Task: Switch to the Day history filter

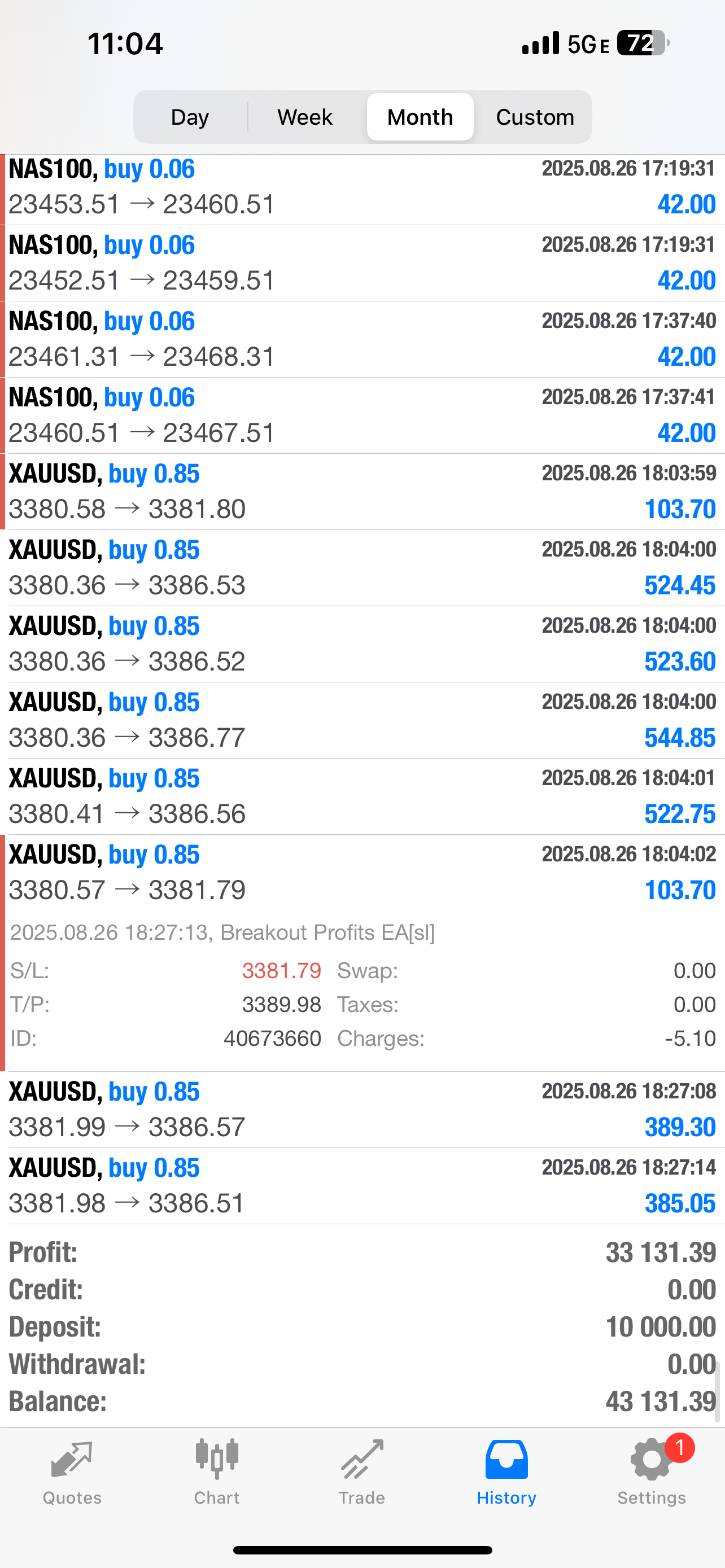Action: click(189, 116)
